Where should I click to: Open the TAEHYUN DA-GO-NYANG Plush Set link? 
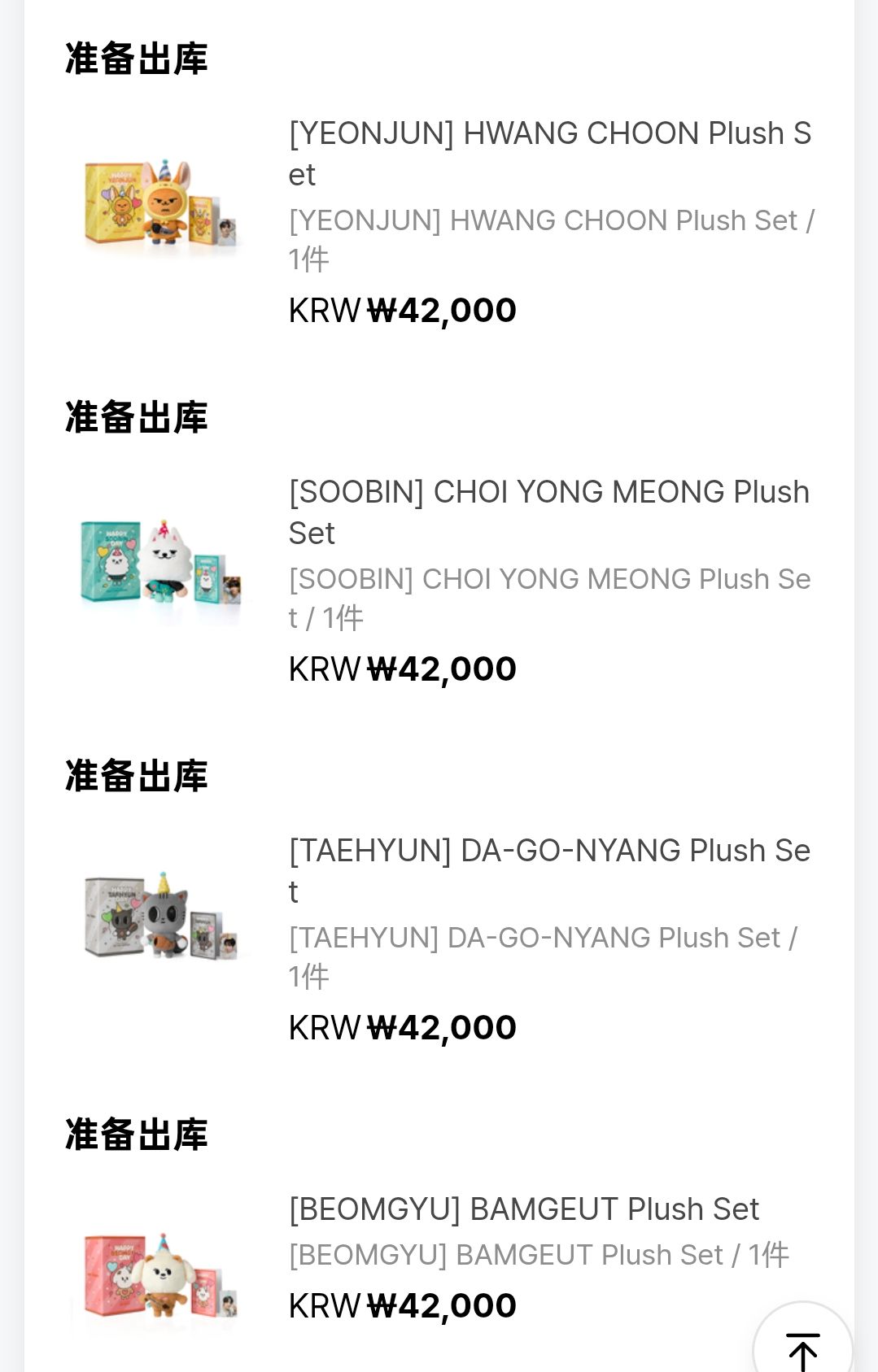click(549, 870)
